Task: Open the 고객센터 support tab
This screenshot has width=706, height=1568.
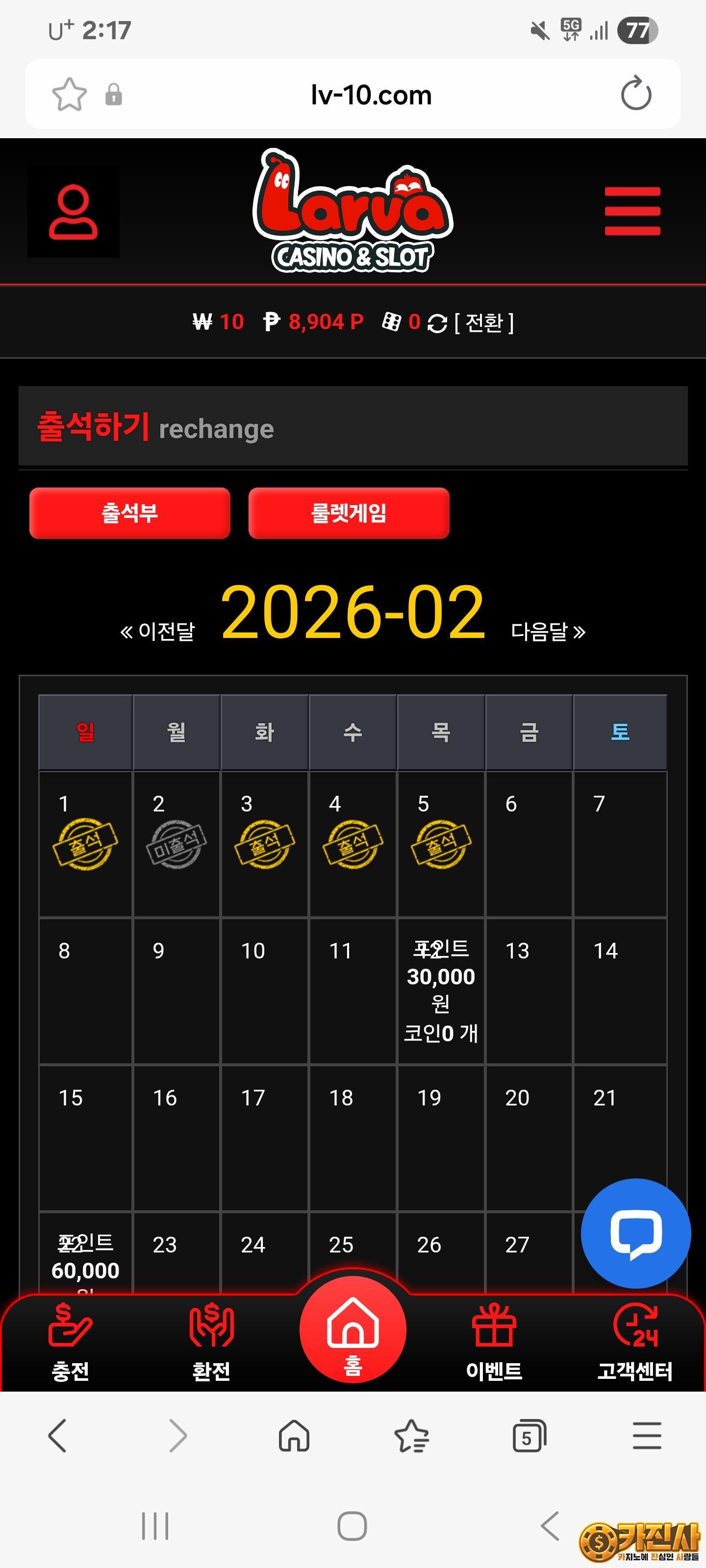Action: [x=635, y=1339]
